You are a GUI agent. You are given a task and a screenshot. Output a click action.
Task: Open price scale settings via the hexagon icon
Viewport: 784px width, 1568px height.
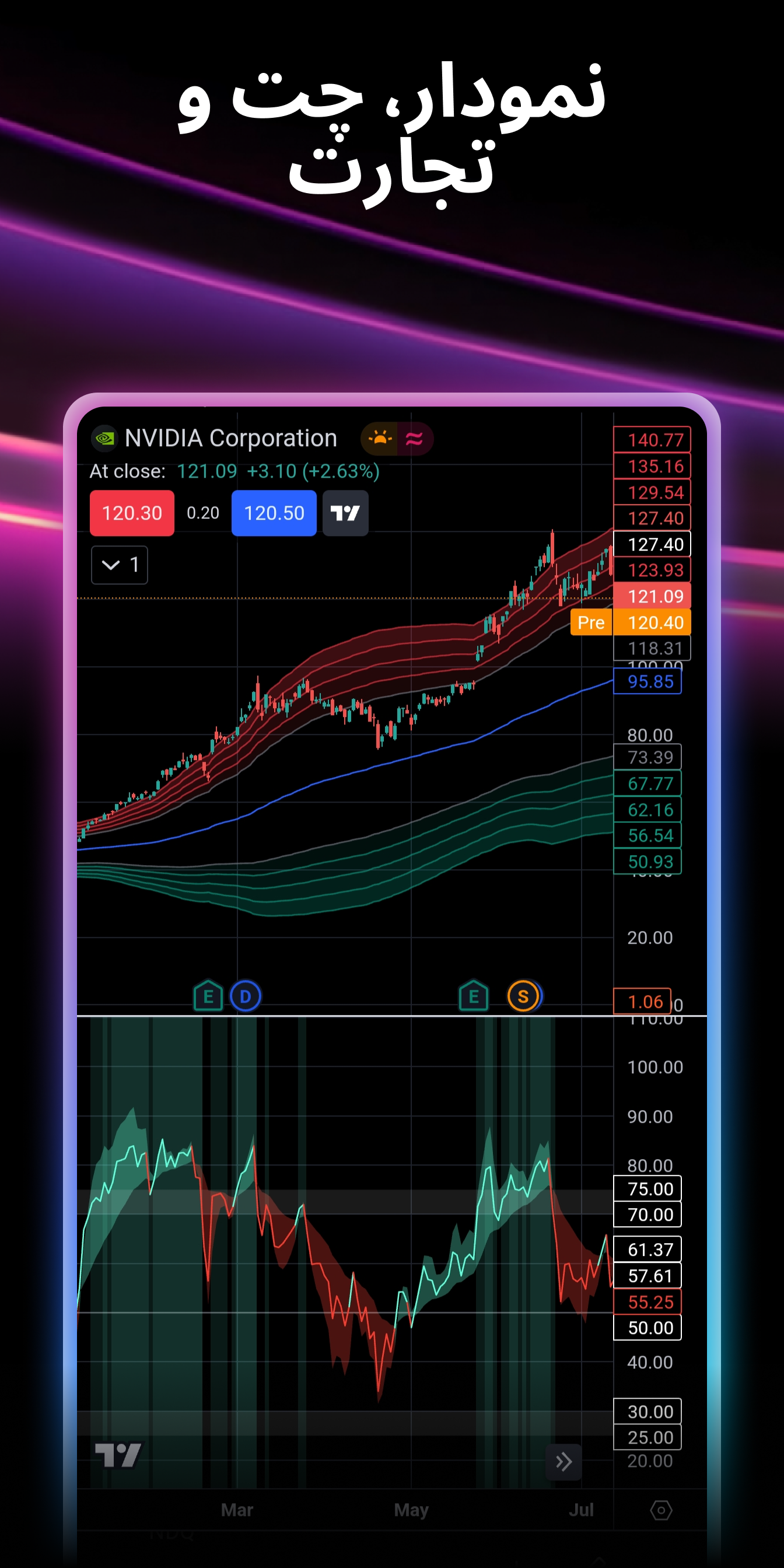click(x=661, y=1509)
